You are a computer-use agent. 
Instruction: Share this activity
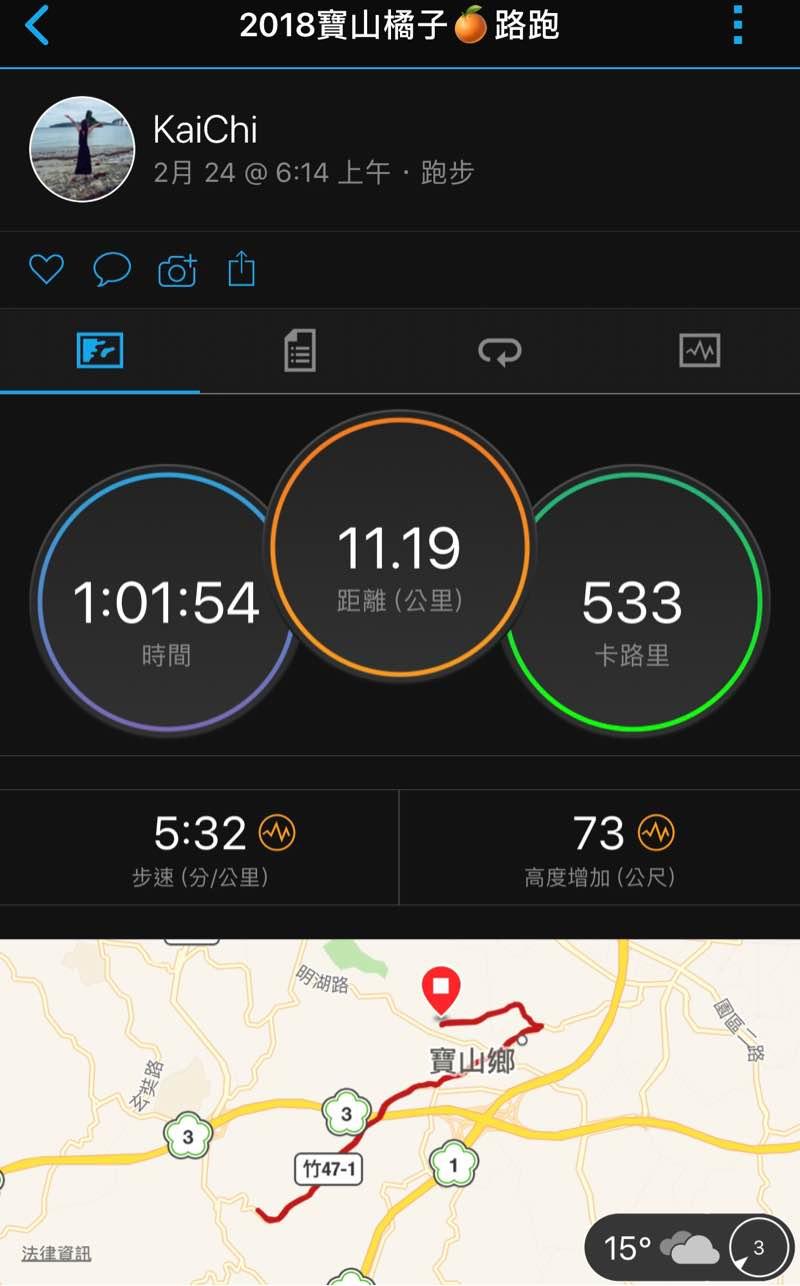point(242,269)
